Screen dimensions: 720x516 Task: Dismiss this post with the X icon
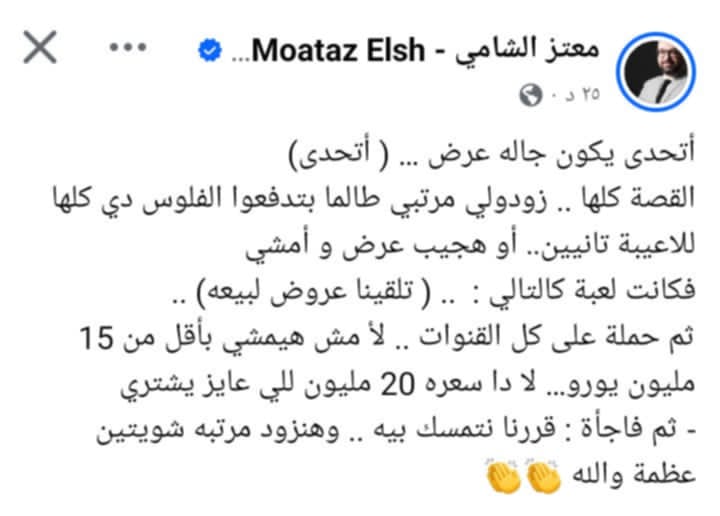(x=40, y=50)
